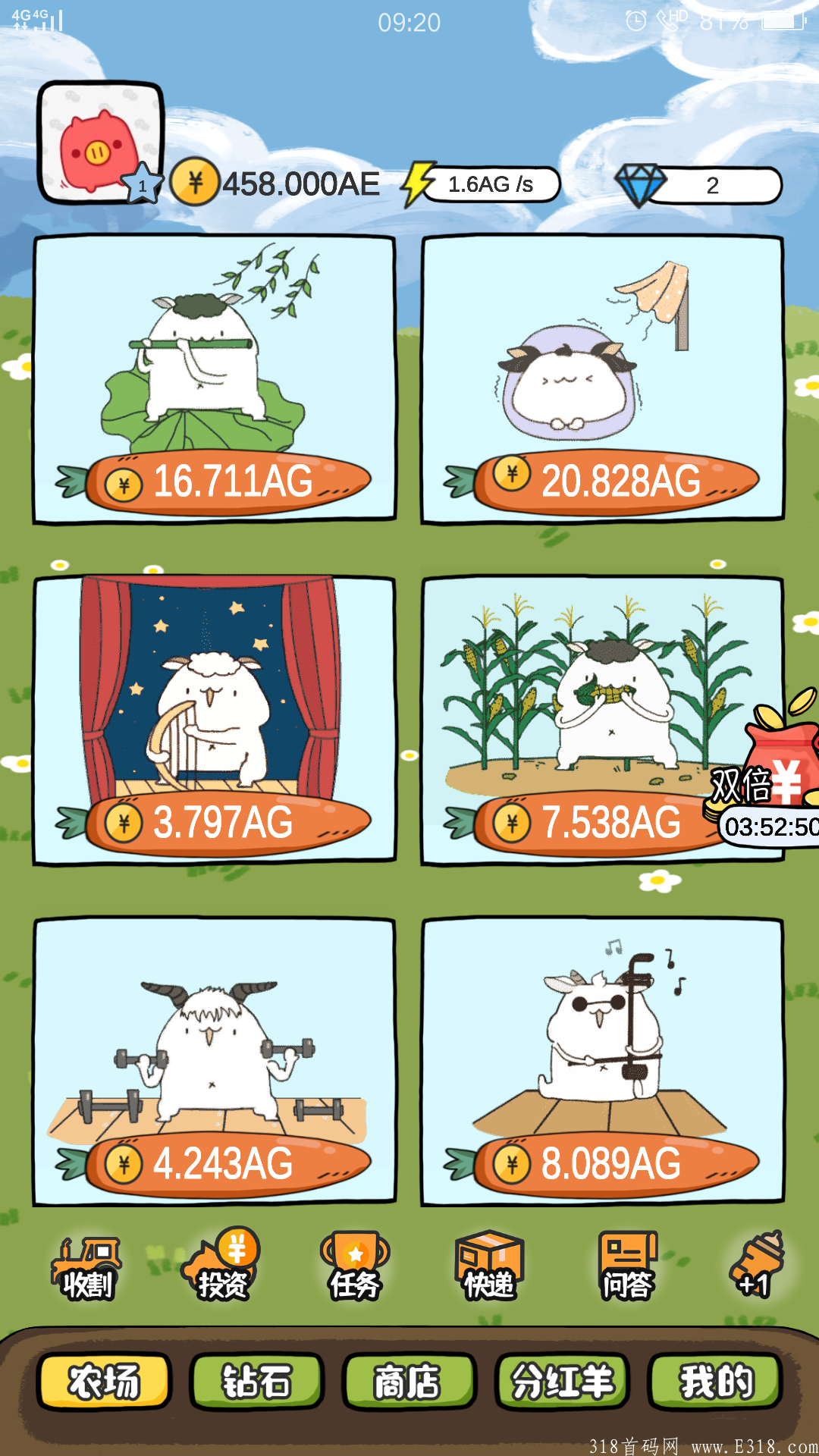The height and width of the screenshot is (1456, 819).
Task: Tap the +1 bottle icon
Action: (x=757, y=1265)
